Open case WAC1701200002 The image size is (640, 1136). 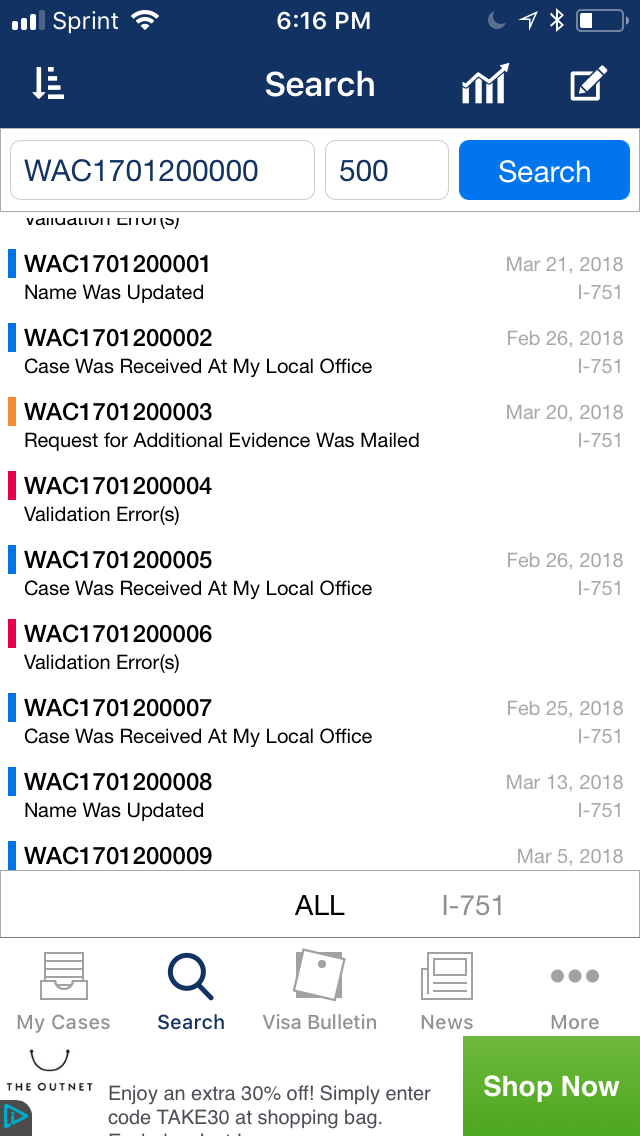point(320,352)
